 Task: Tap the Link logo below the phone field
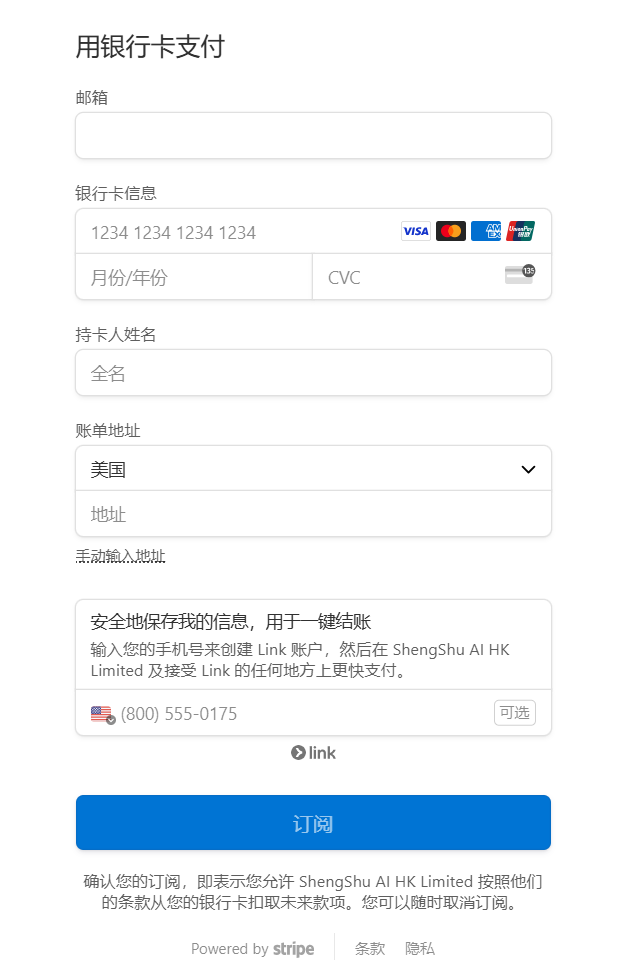[313, 753]
